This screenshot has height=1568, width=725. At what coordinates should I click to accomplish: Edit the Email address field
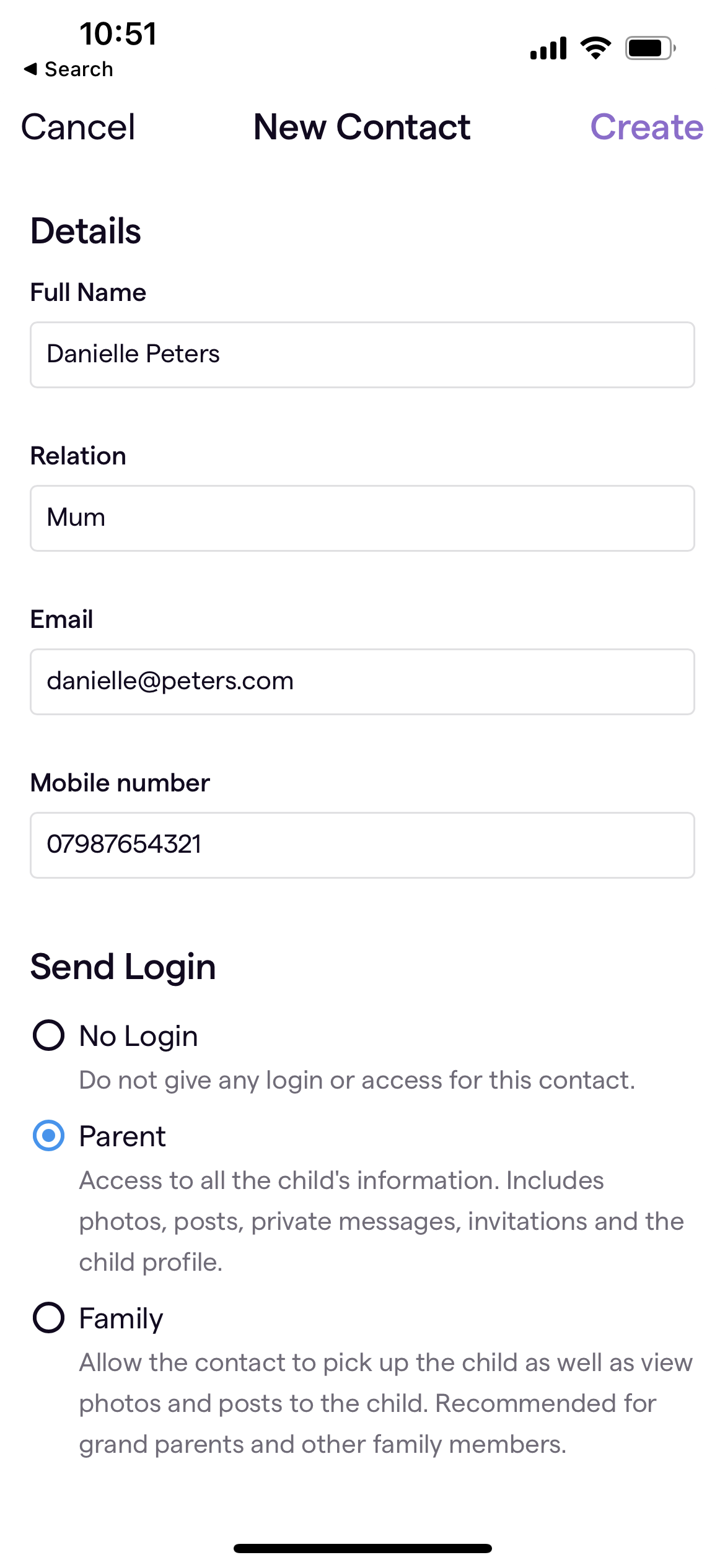362,682
